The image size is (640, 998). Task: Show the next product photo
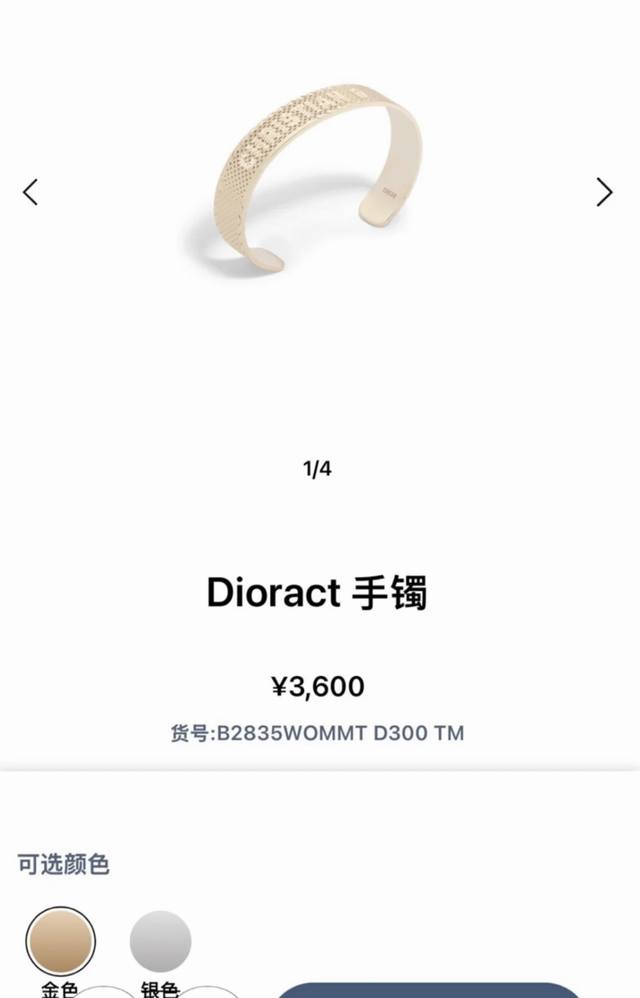pos(604,192)
